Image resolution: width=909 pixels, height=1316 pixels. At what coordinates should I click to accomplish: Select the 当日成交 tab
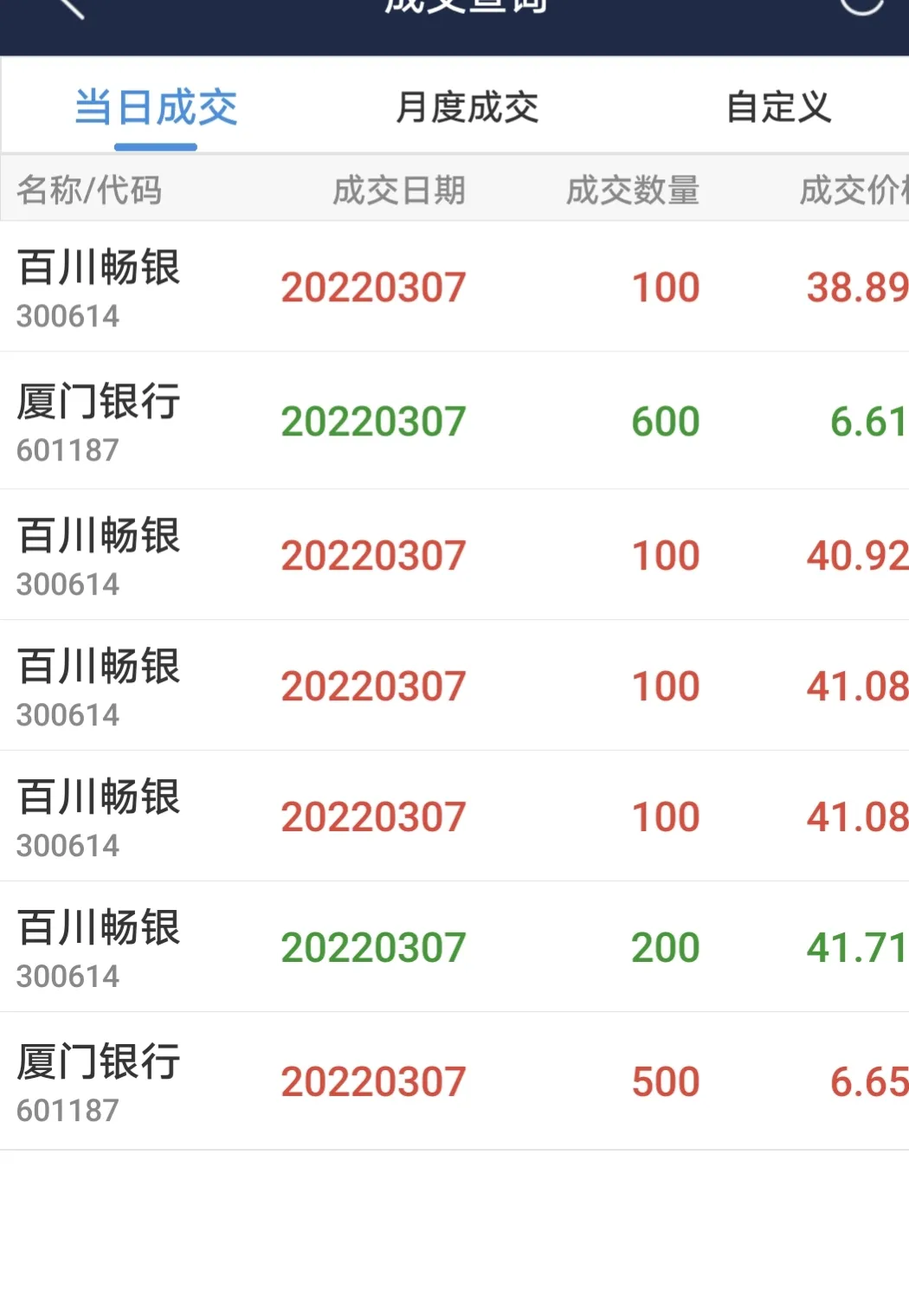click(156, 107)
